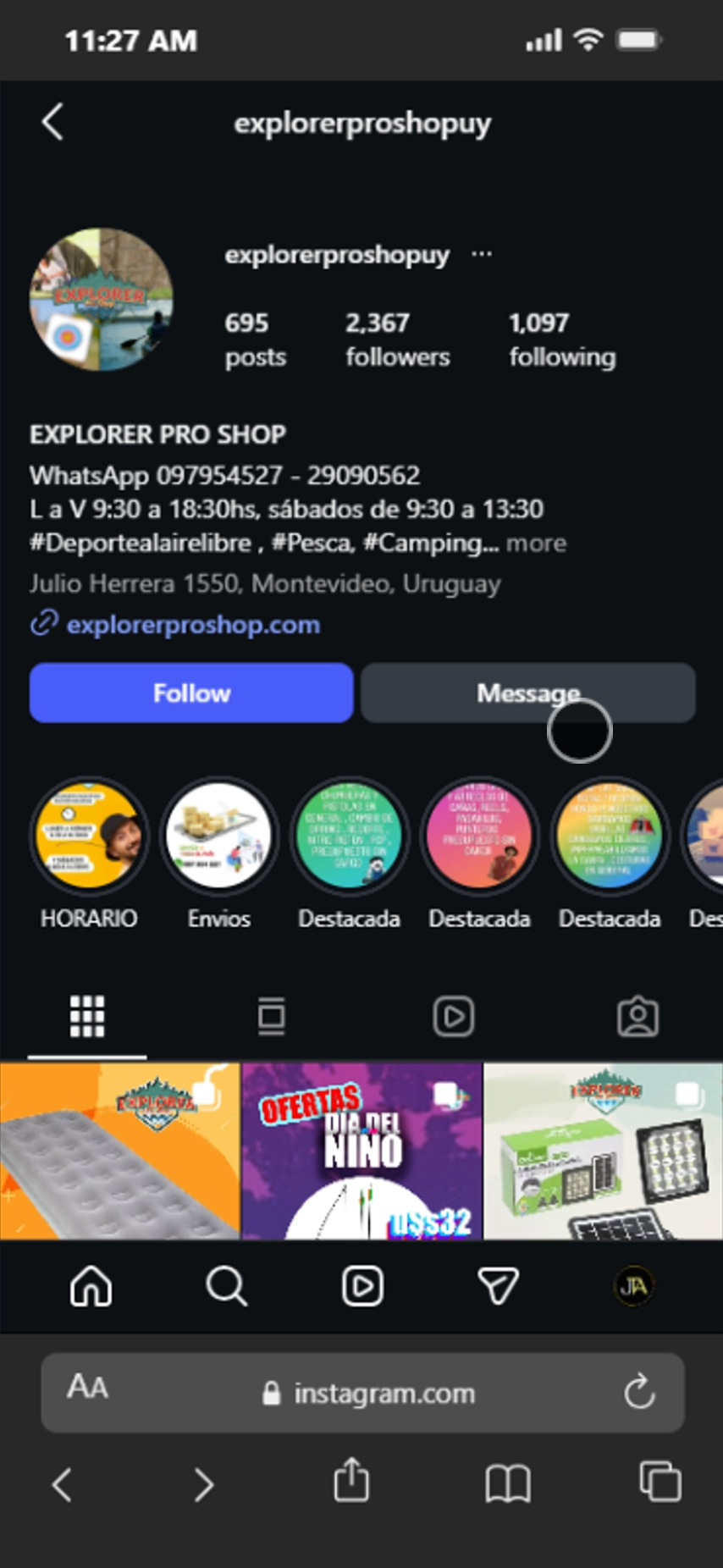723x1568 pixels.
Task: Switch to the posts grid tab
Action: (87, 1016)
